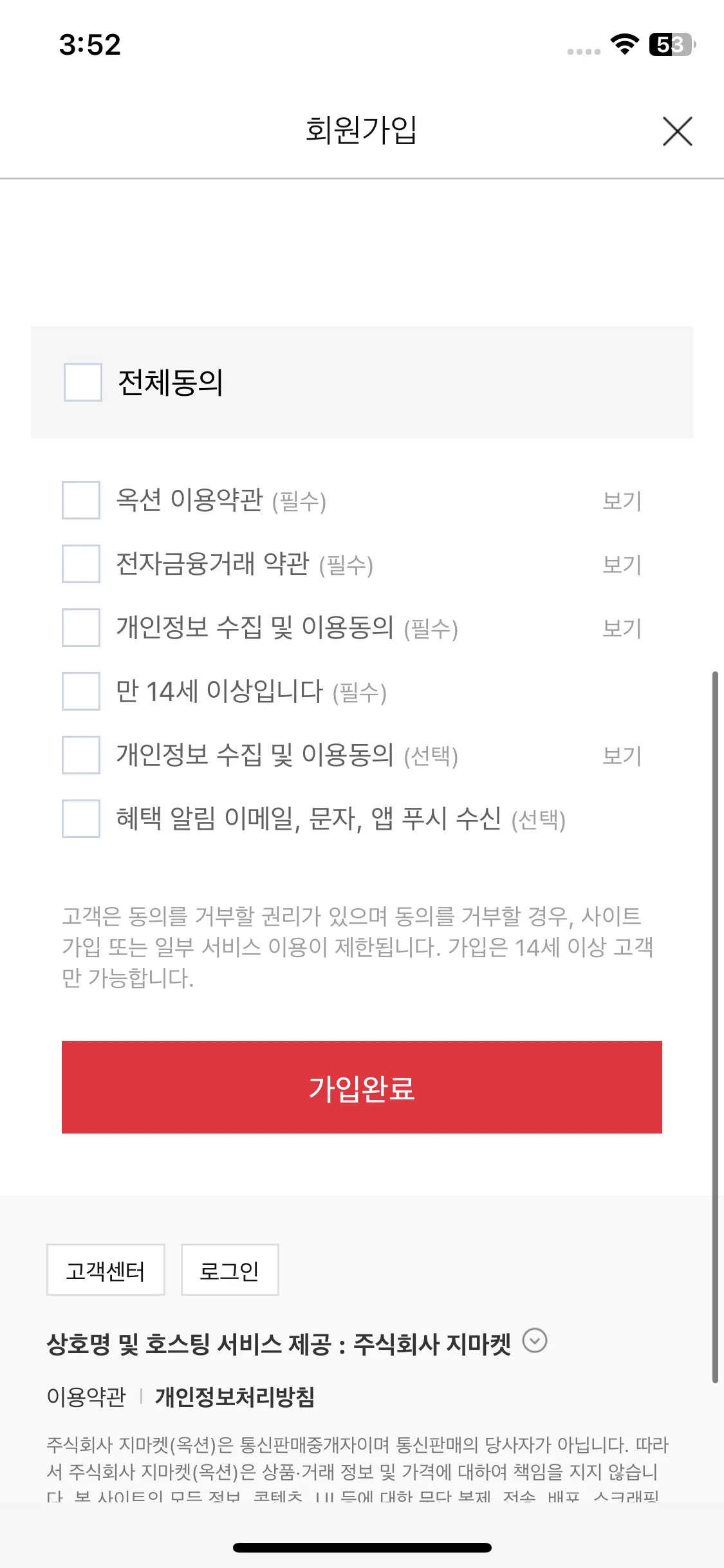724x1568 pixels.
Task: Open 보기 for required 개인정보 수집 (필수)
Action: pyautogui.click(x=622, y=628)
